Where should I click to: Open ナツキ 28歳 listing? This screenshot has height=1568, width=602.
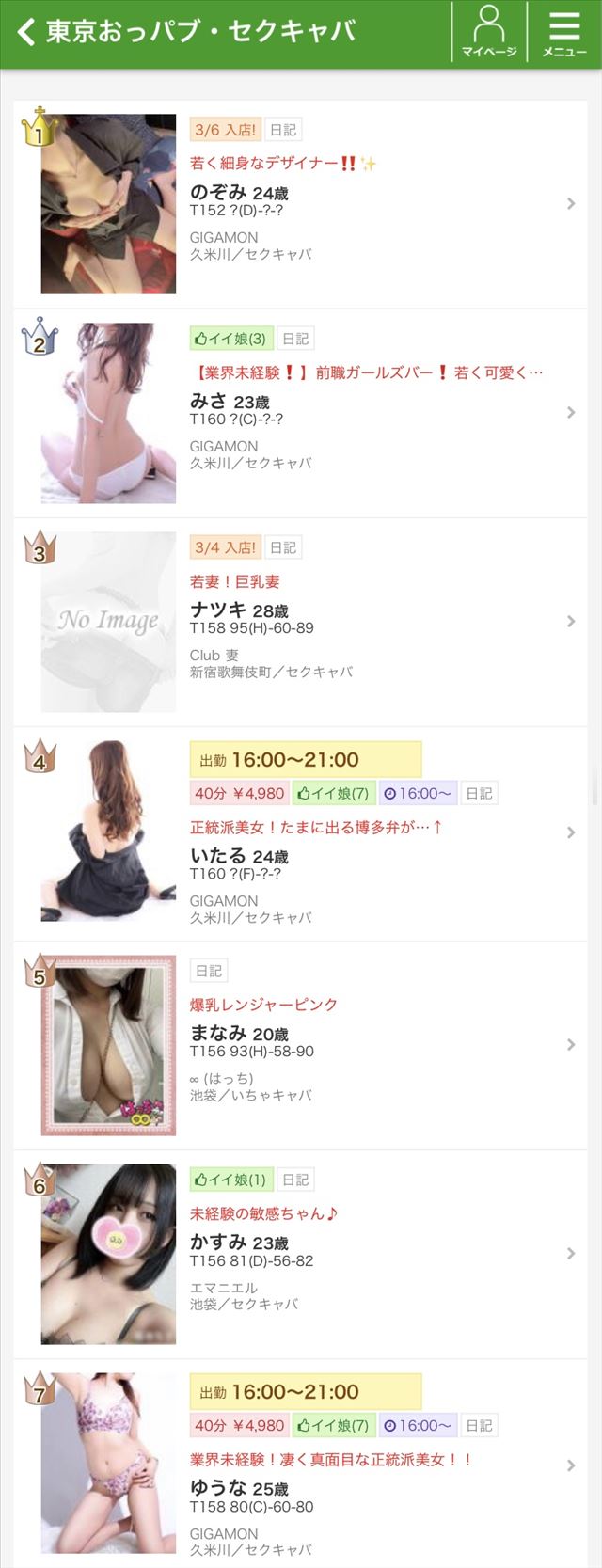point(301,622)
